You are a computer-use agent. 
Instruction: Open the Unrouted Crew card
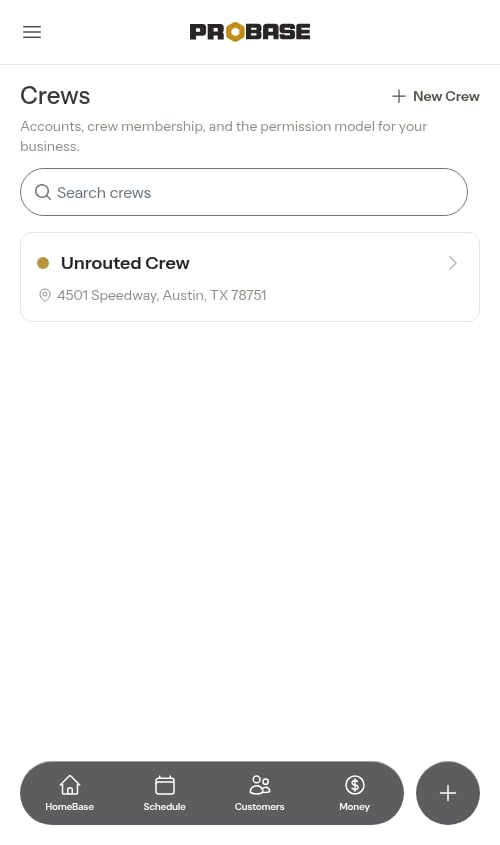coord(249,277)
